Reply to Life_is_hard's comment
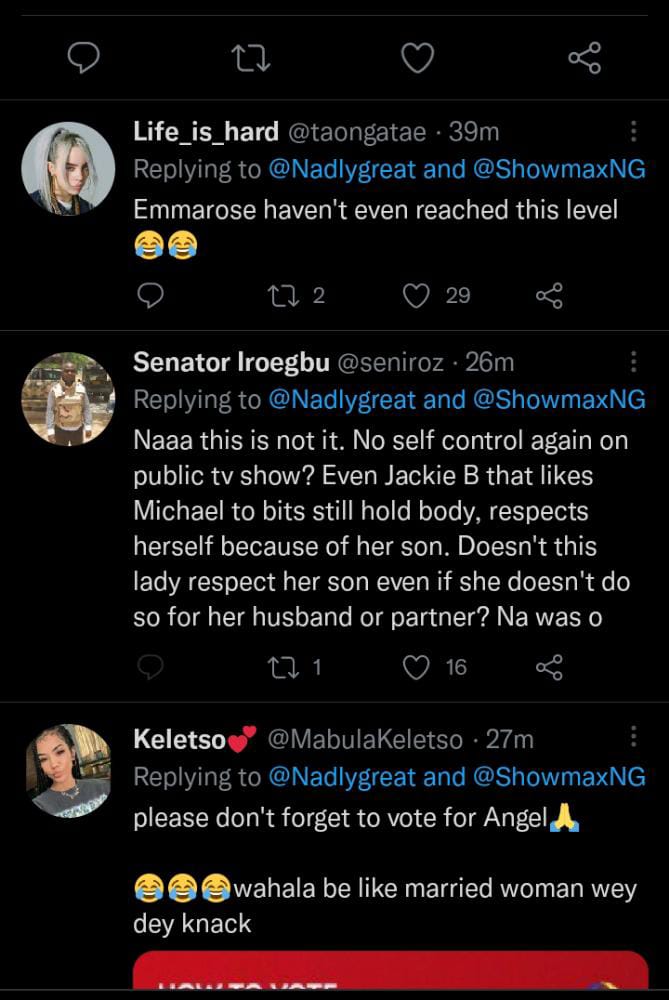Viewport: 669px width, 1000px height. [x=149, y=295]
